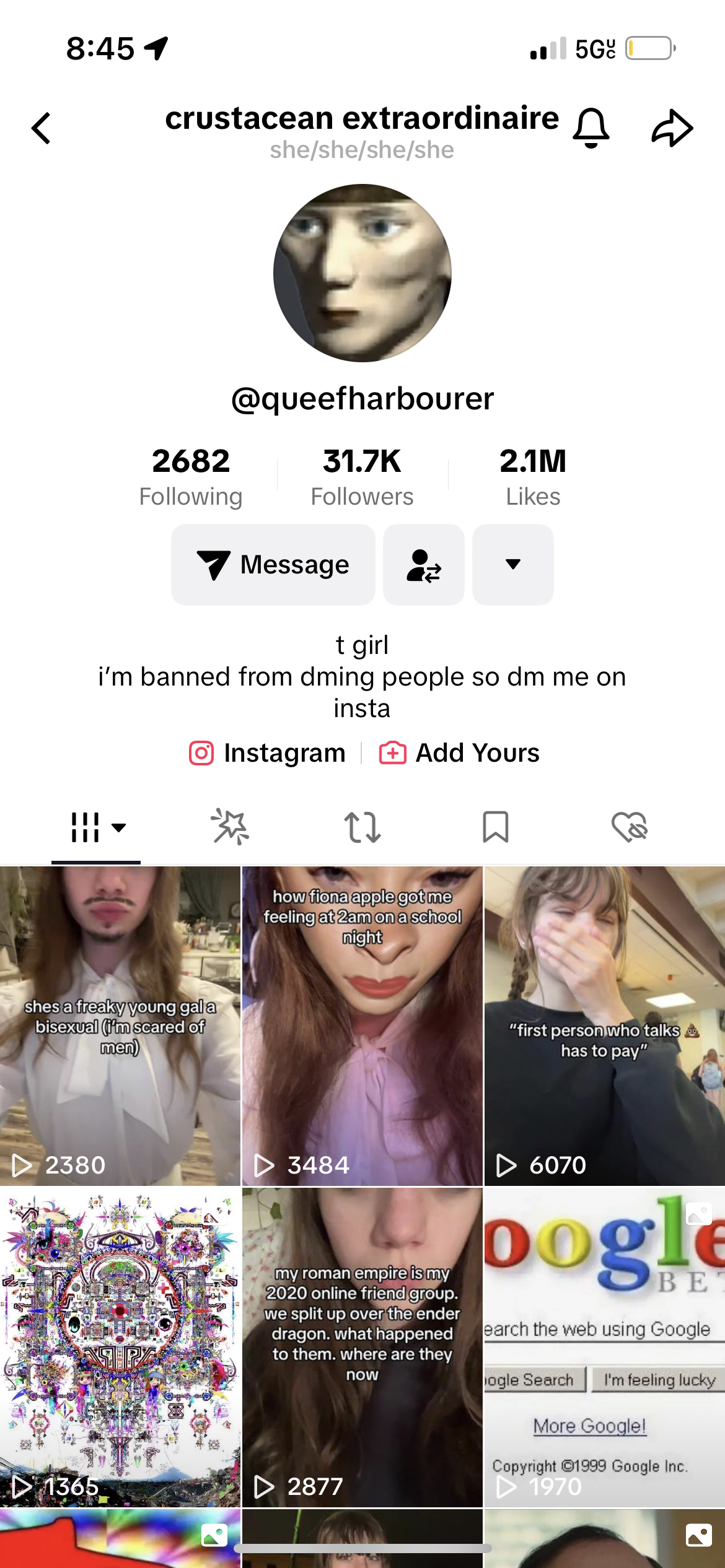Viewport: 725px width, 1568px height.
Task: Switch to the bookmarked favorites tab
Action: point(496,827)
